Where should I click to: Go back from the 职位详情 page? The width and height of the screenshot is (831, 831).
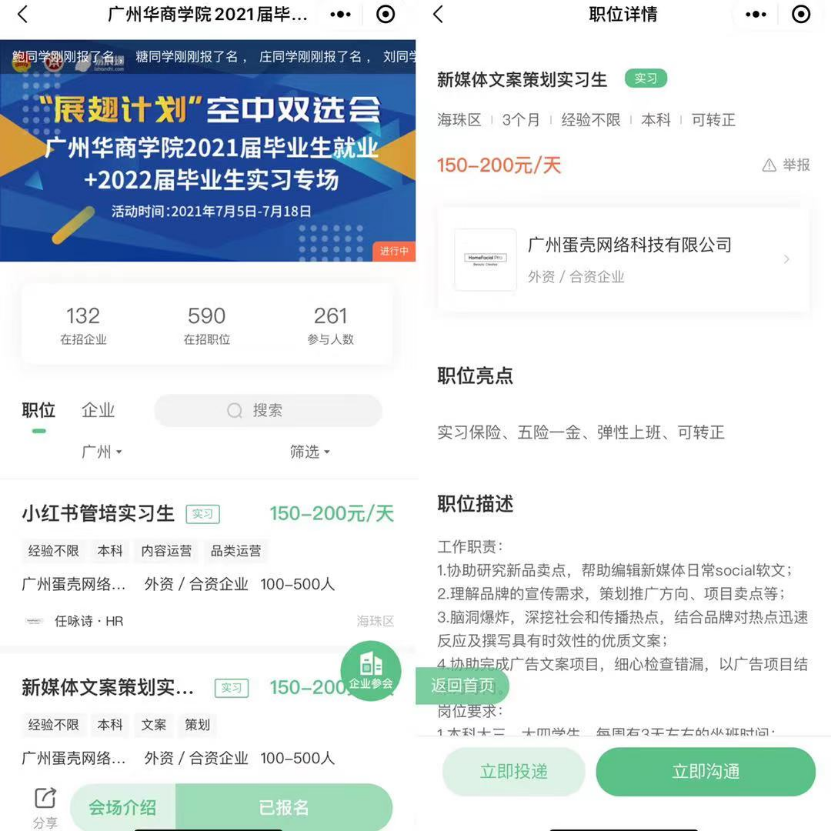438,15
